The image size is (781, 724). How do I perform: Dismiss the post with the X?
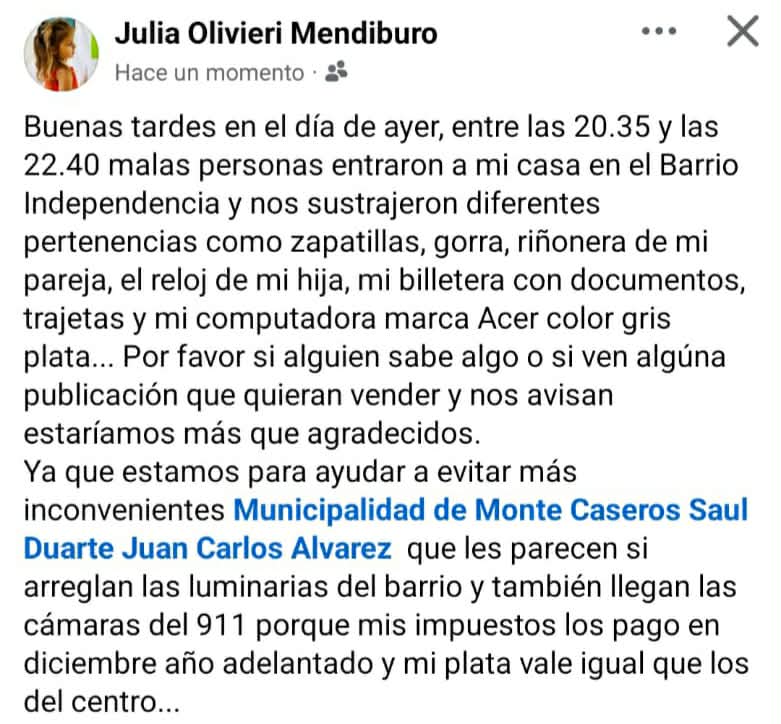tap(742, 31)
